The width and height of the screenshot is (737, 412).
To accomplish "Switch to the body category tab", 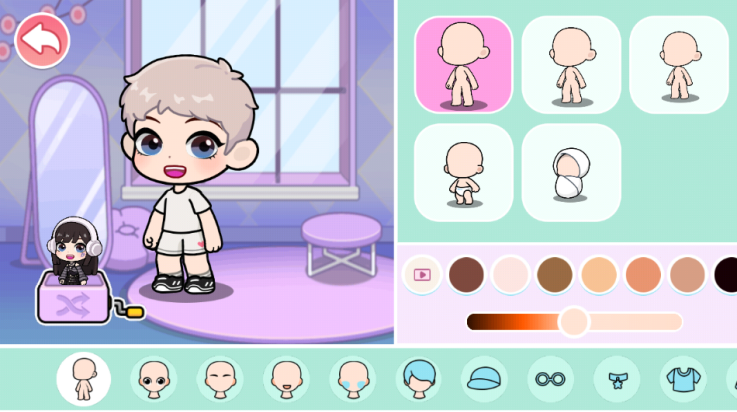I will [x=84, y=379].
